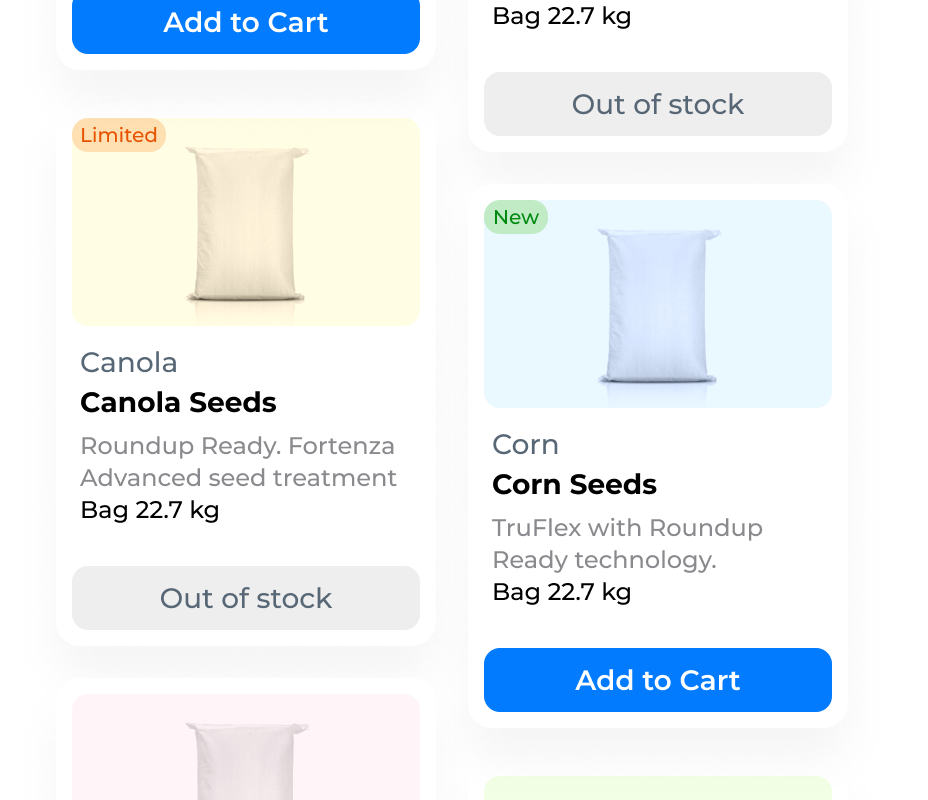
Task: Add Corn Seeds to the cart
Action: (x=657, y=680)
